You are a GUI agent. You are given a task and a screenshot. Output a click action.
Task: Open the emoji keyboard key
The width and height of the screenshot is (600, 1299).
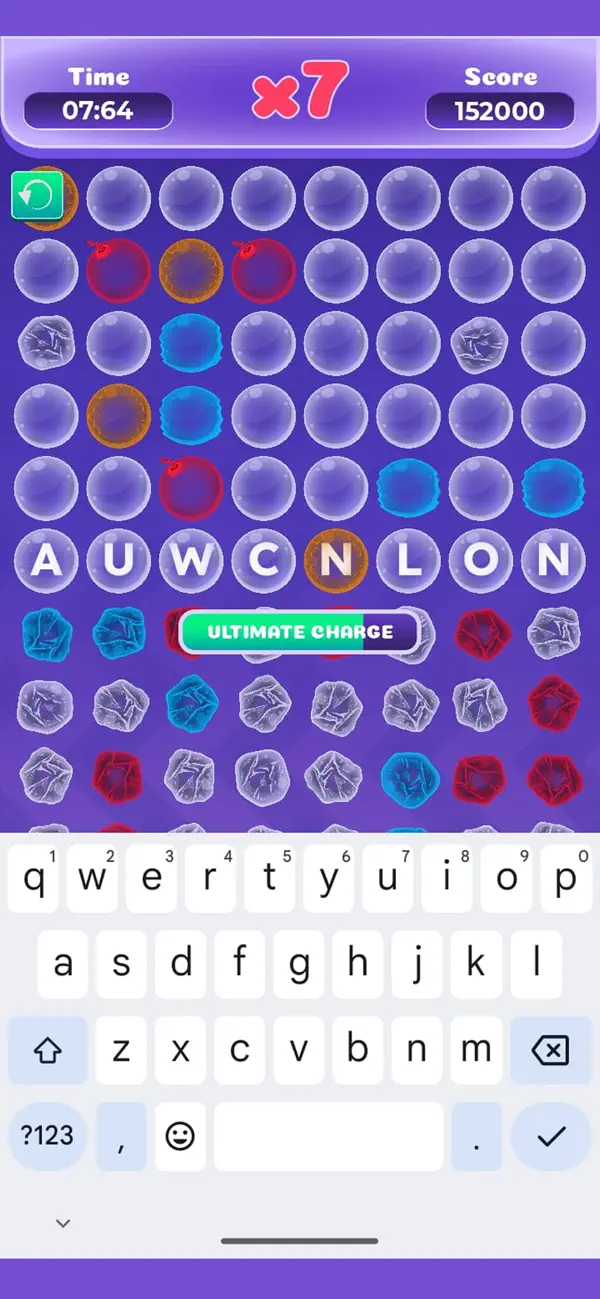[180, 1137]
